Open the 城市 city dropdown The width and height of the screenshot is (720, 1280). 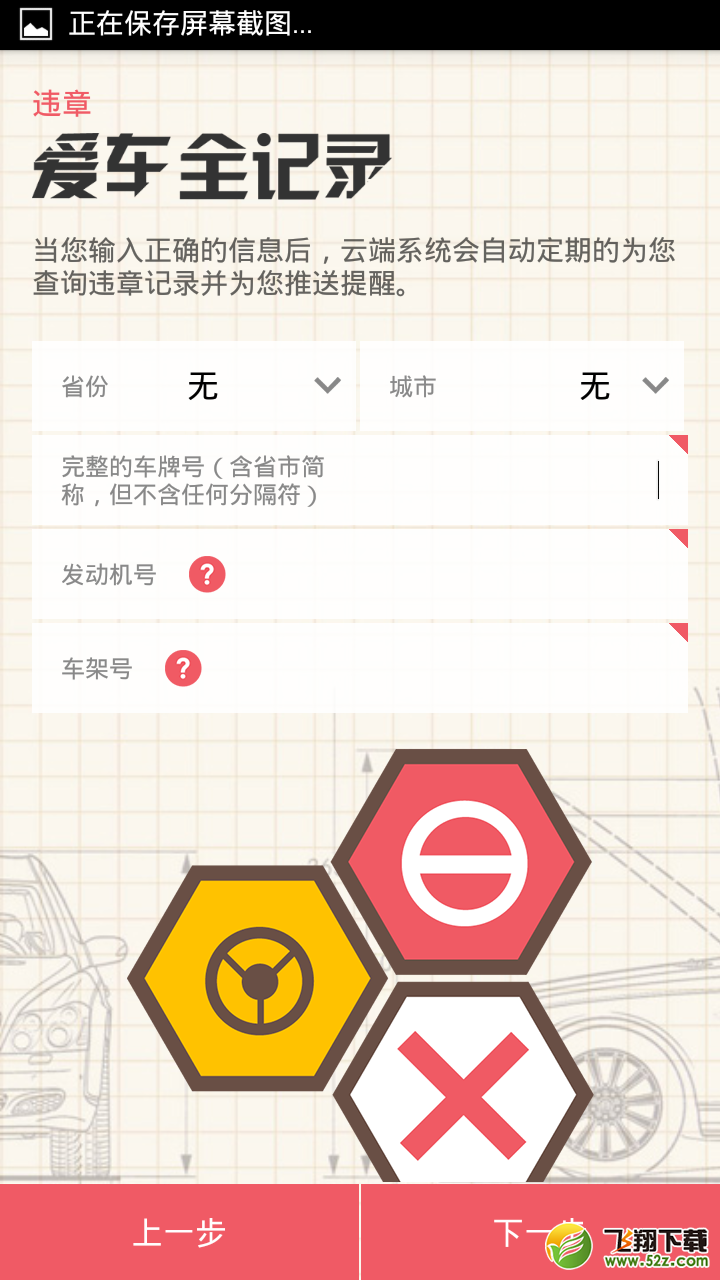[522, 386]
